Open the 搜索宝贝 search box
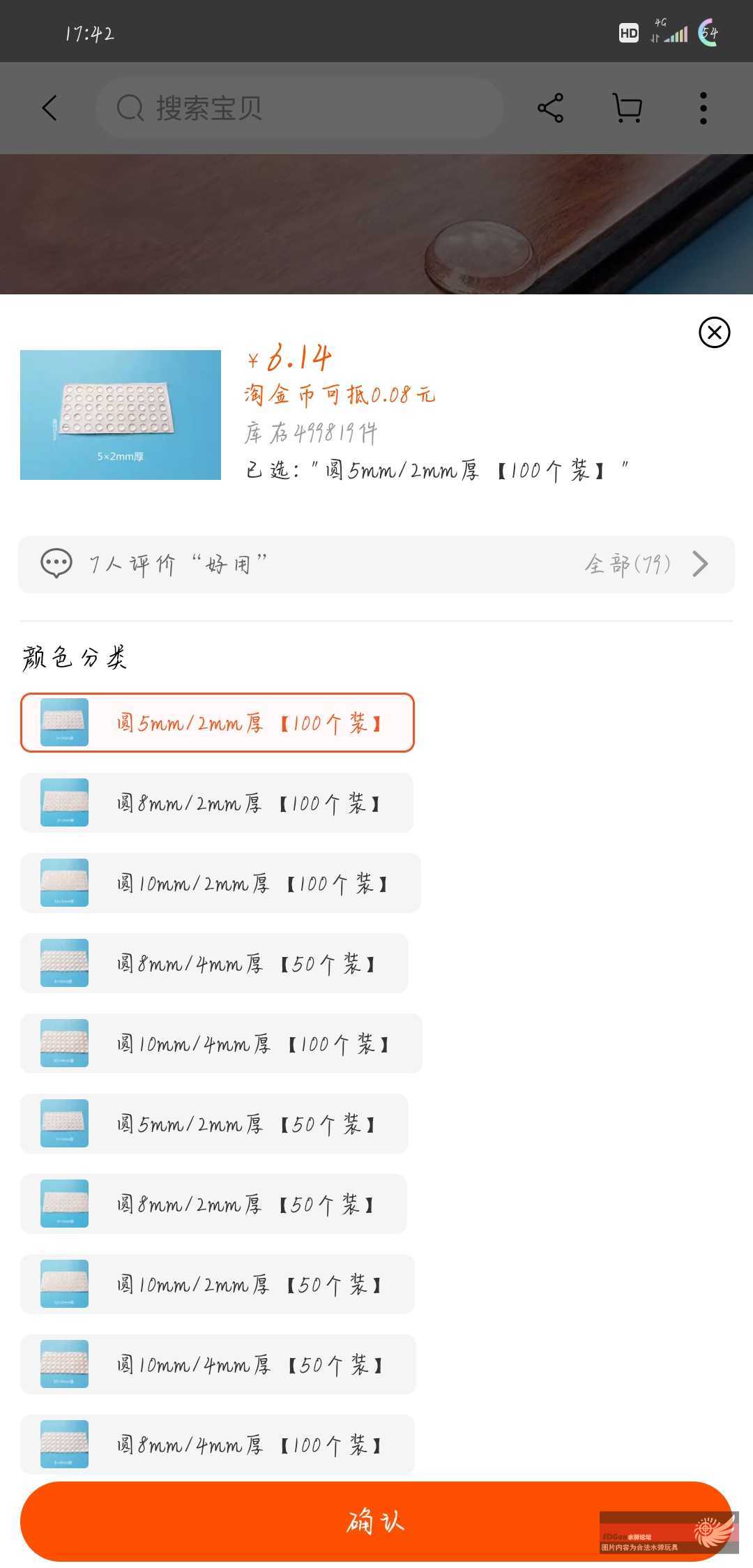The image size is (753, 1568). (300, 108)
